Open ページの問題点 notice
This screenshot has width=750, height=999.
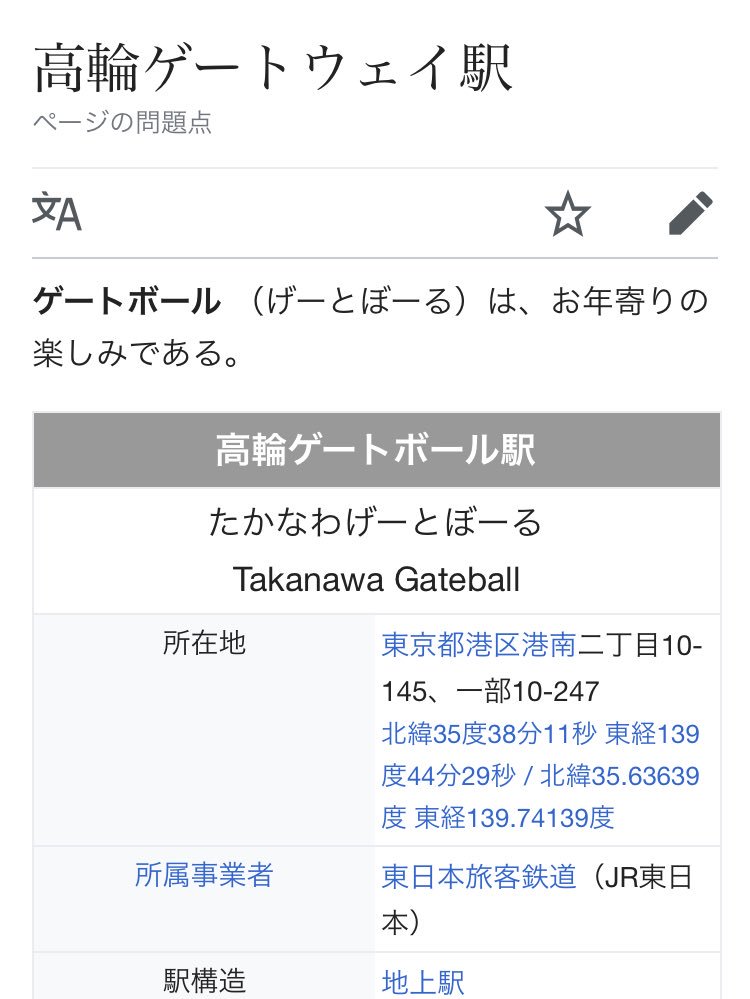pyautogui.click(x=122, y=123)
